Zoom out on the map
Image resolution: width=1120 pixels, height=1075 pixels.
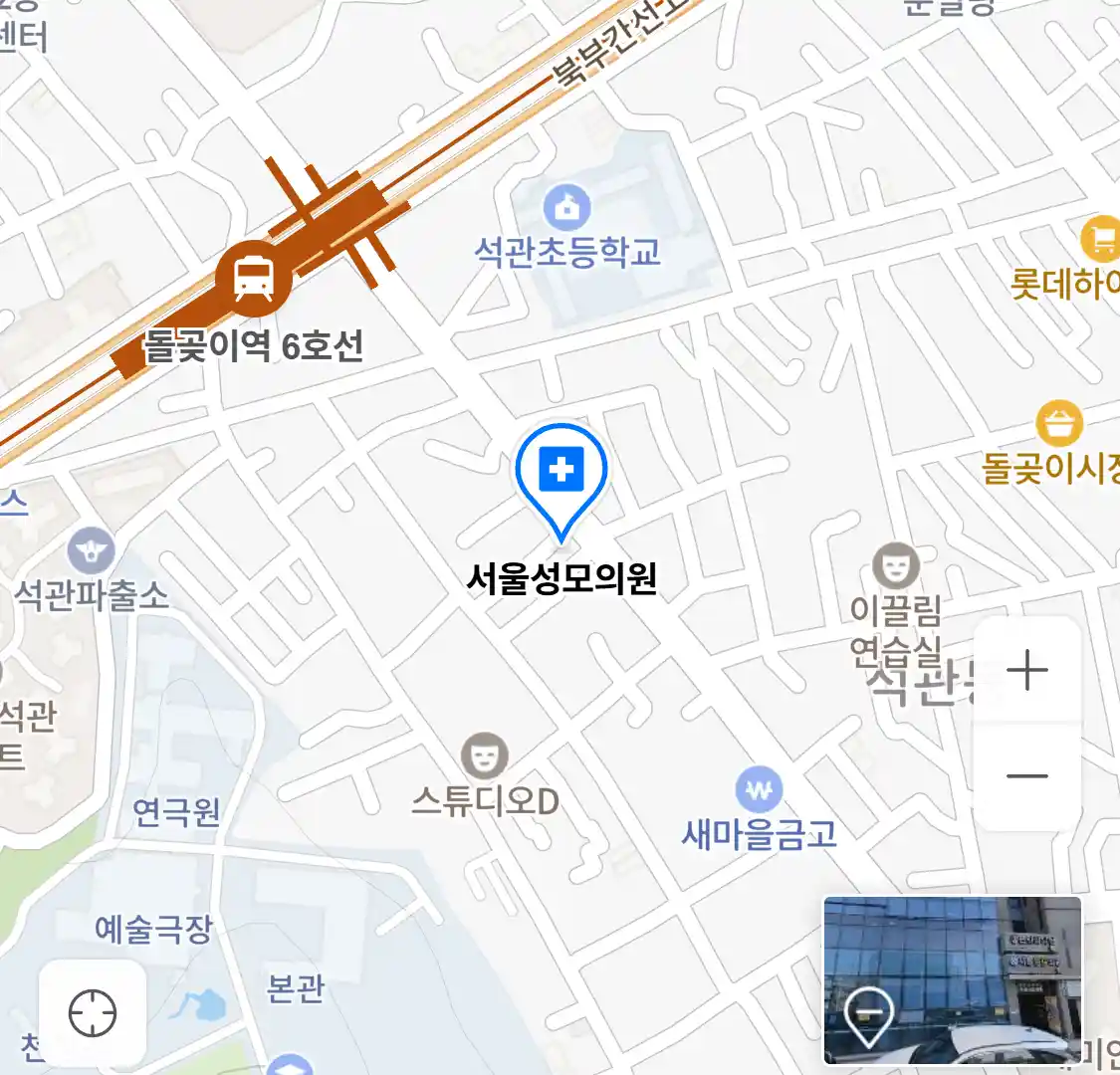tap(1026, 776)
